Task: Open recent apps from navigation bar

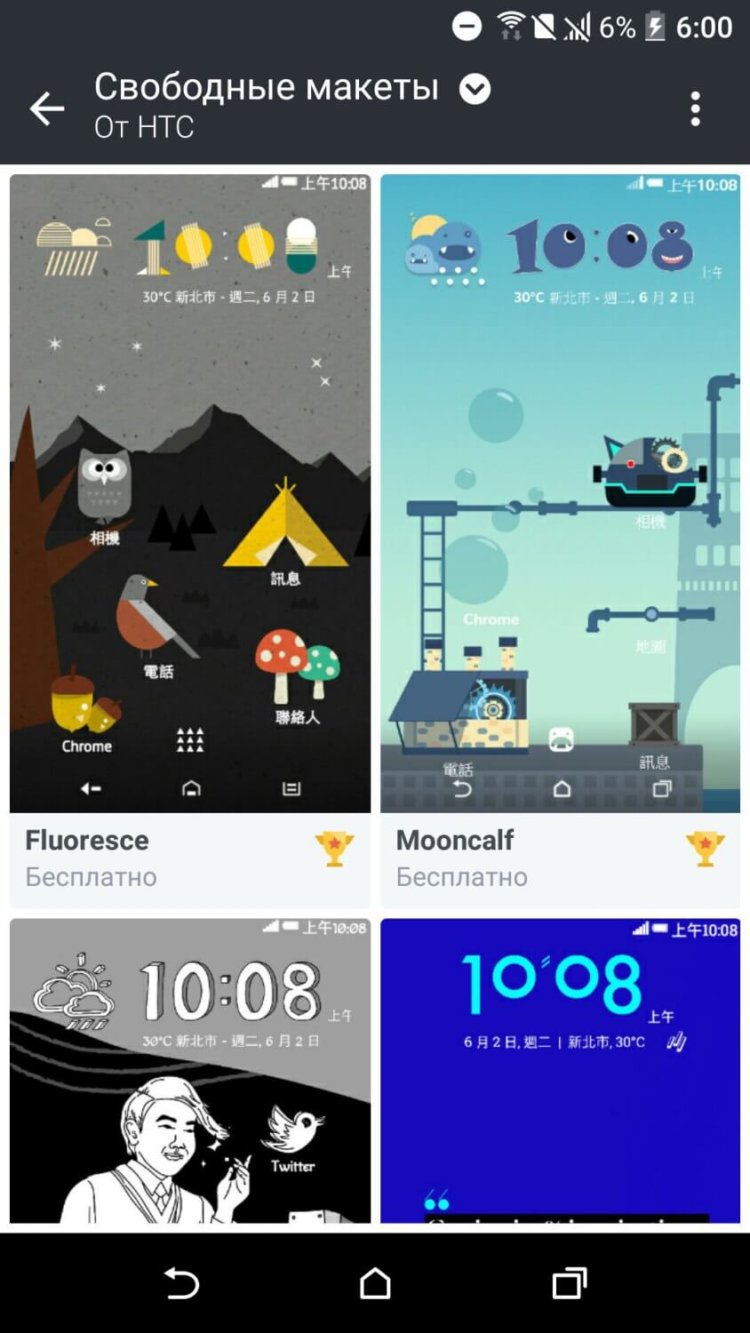Action: coord(568,1283)
